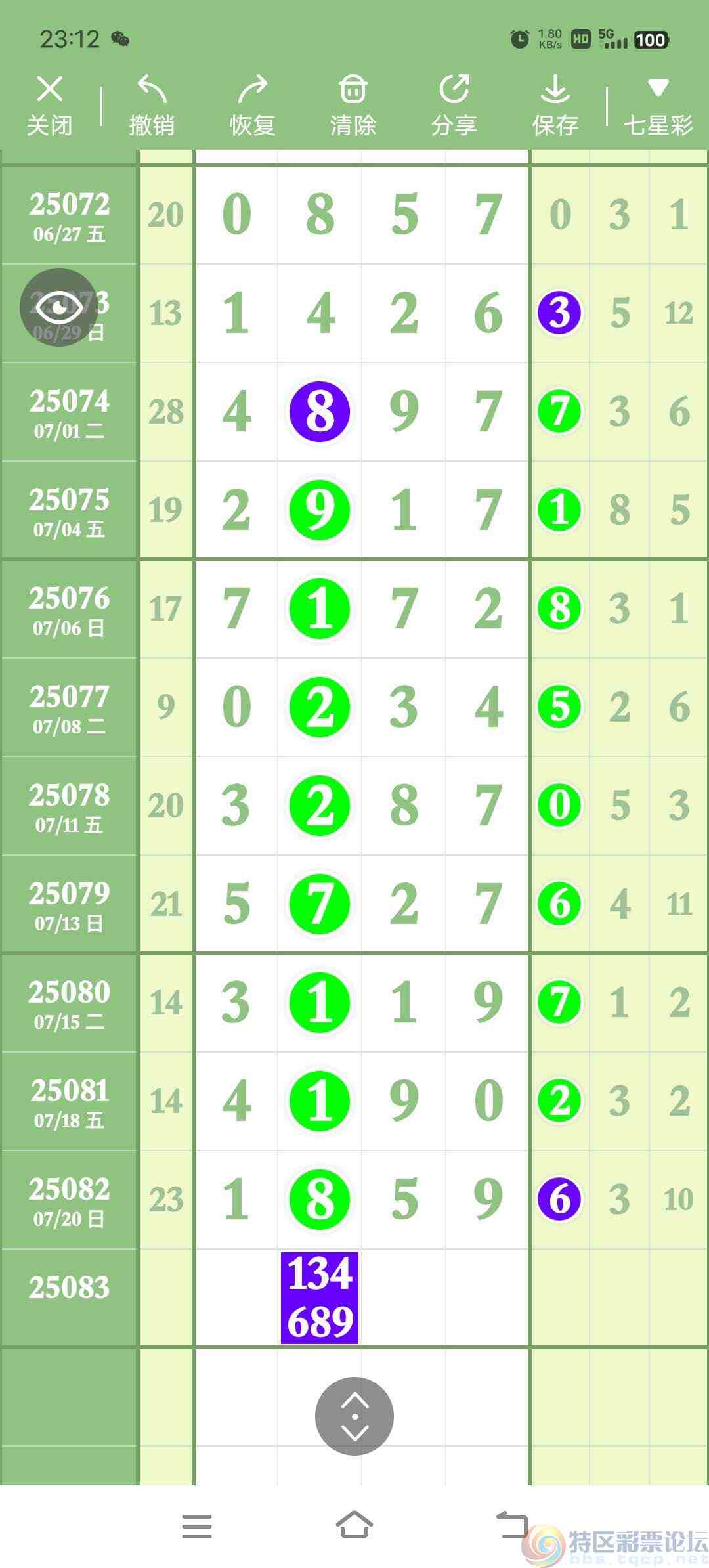Viewport: 709px width, 1568px height.
Task: Toggle highlight on circled 7 in row 25079
Action: pyautogui.click(x=319, y=905)
